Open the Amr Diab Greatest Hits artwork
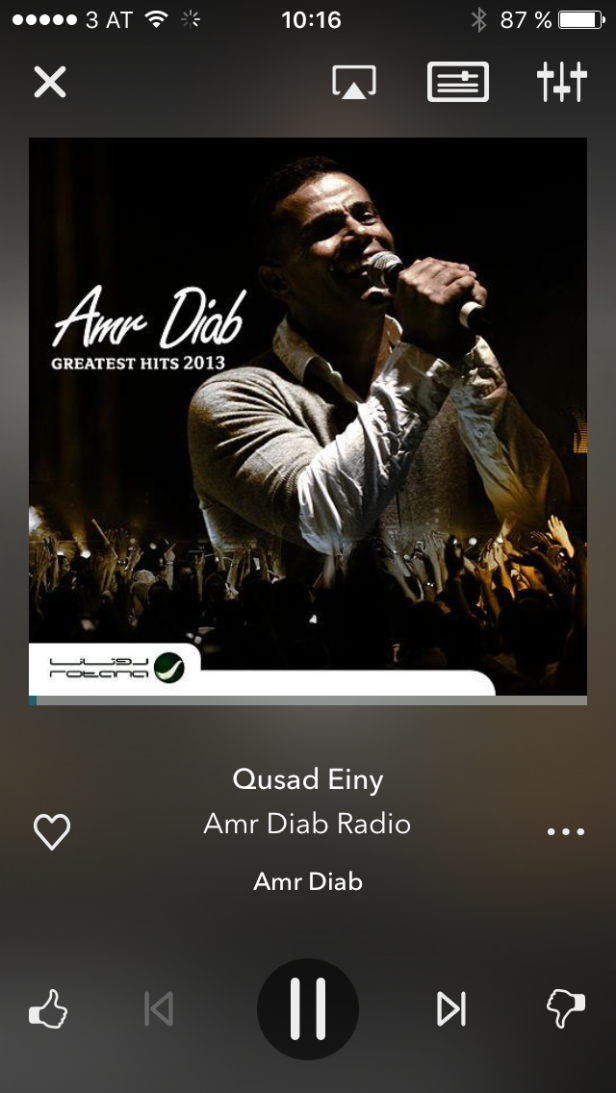This screenshot has width=616, height=1093. pyautogui.click(x=308, y=416)
